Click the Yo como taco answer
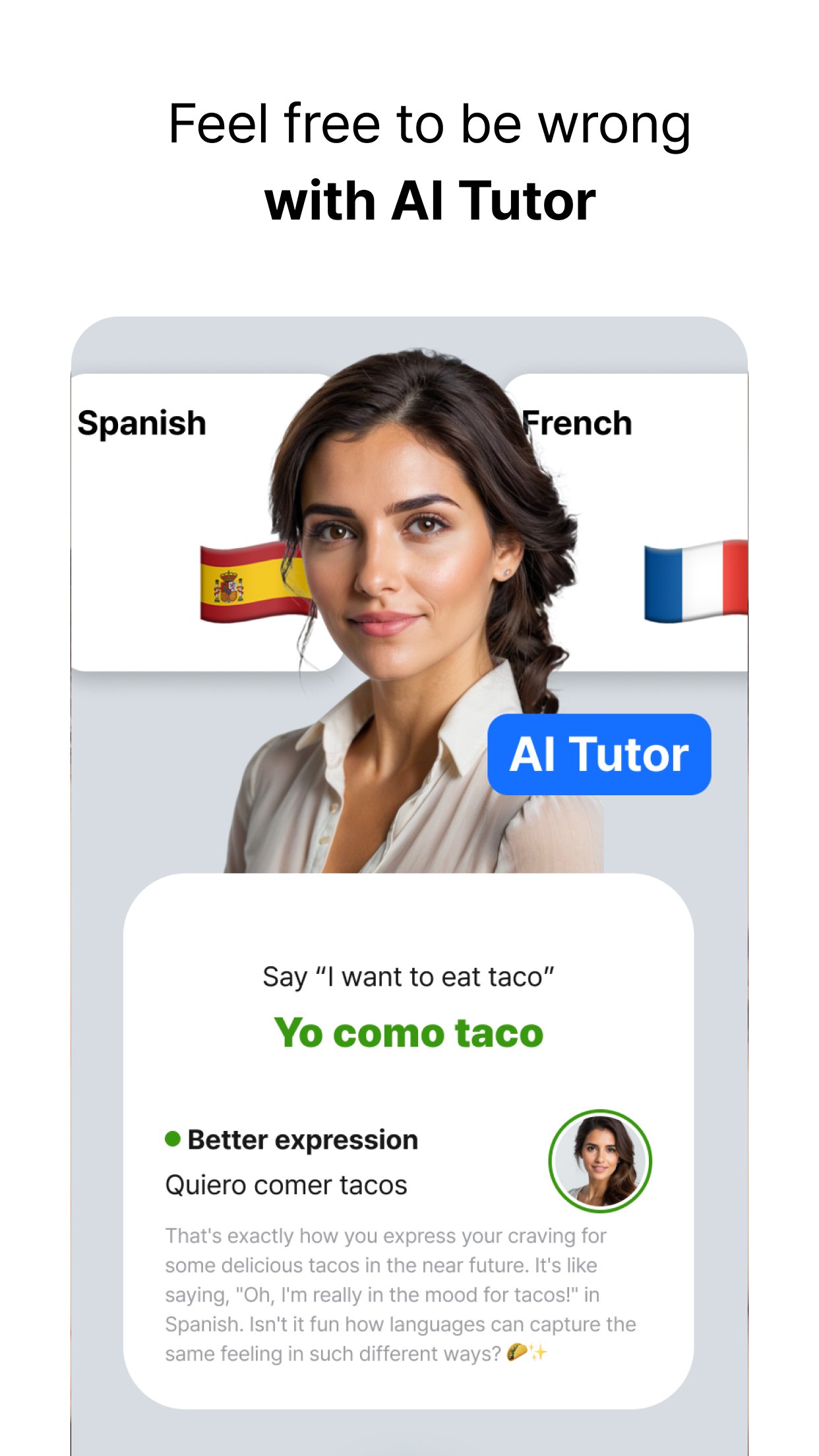The width and height of the screenshot is (819, 1456). coord(409,1034)
